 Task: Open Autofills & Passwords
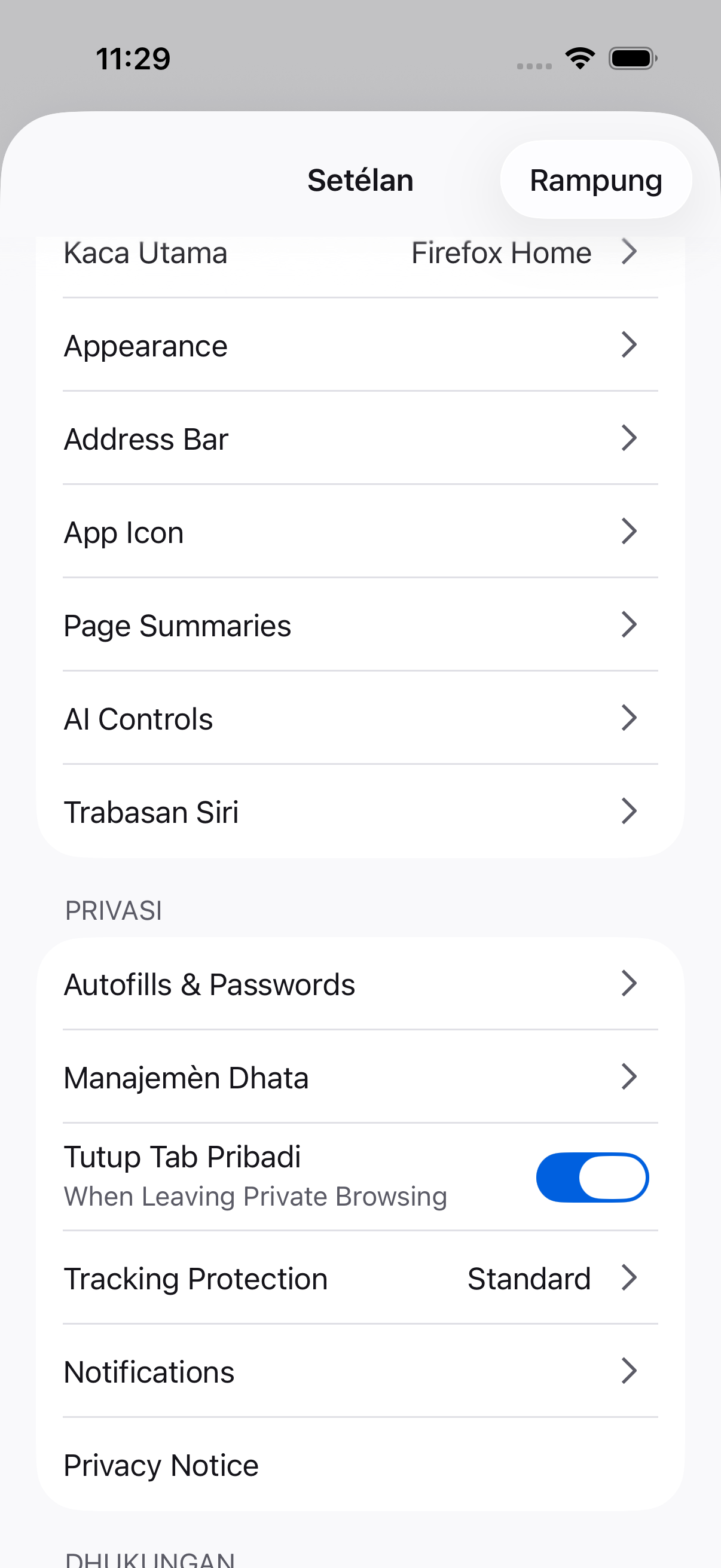click(x=360, y=984)
